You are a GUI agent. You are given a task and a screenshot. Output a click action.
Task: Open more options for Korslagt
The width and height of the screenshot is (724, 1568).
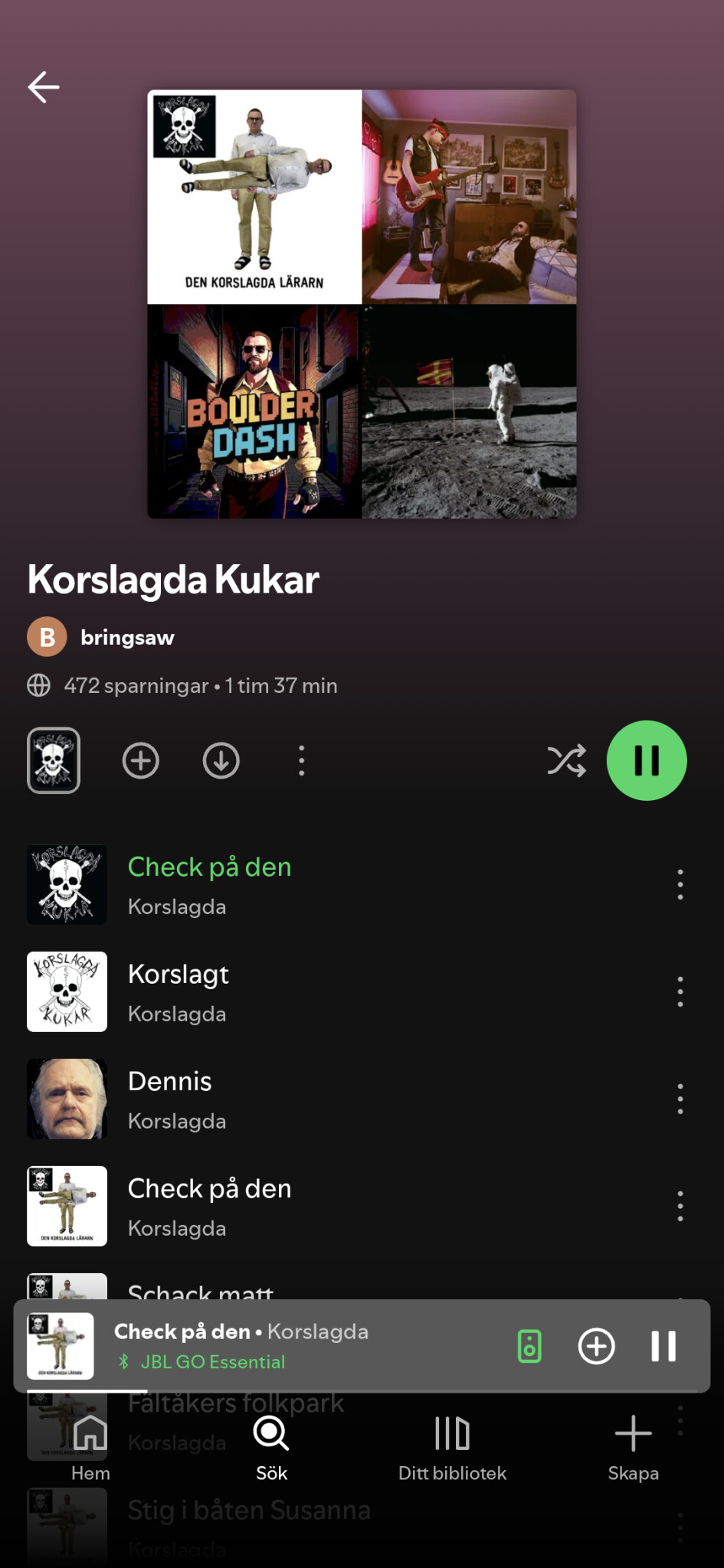[680, 991]
